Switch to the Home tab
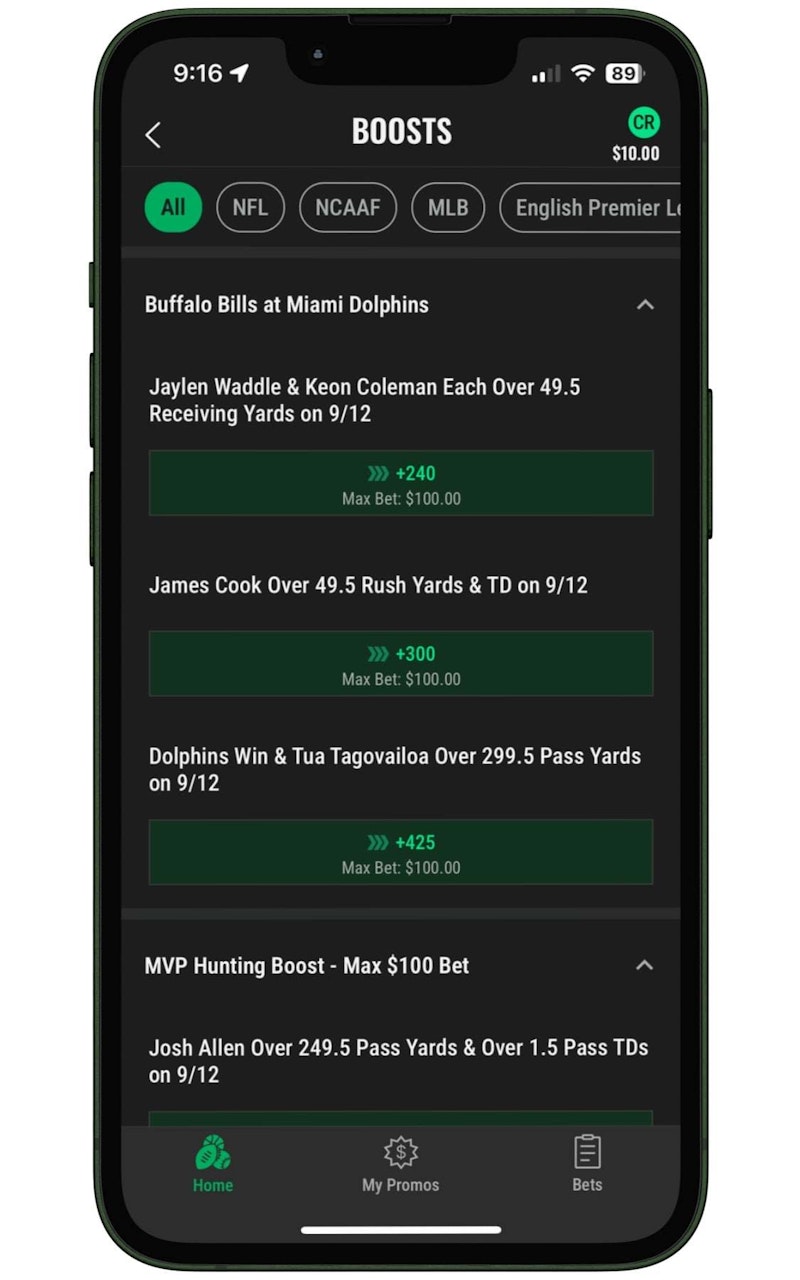The height and width of the screenshot is (1280, 800). pos(212,1165)
